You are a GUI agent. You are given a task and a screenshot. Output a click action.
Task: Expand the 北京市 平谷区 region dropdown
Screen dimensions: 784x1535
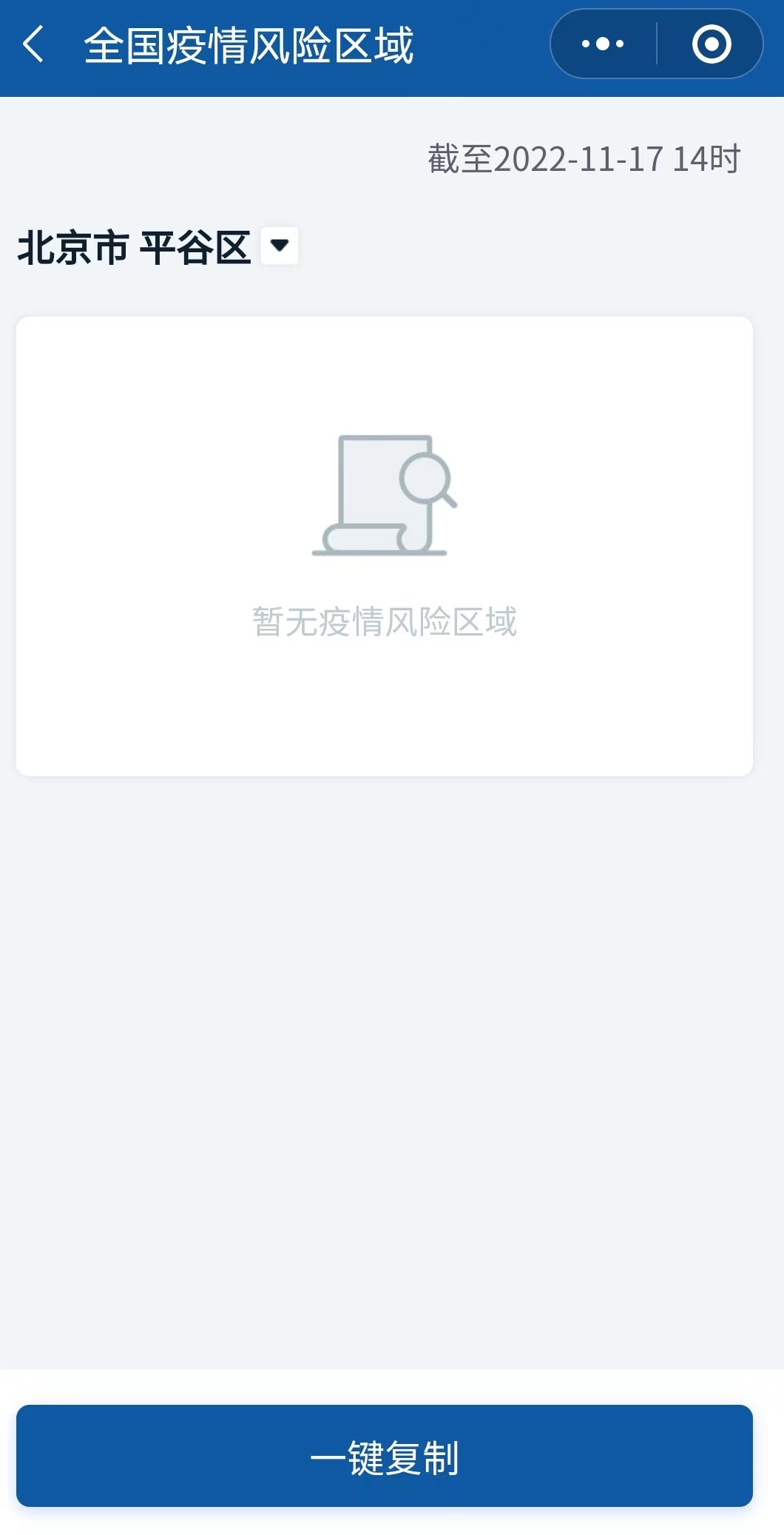(280, 246)
